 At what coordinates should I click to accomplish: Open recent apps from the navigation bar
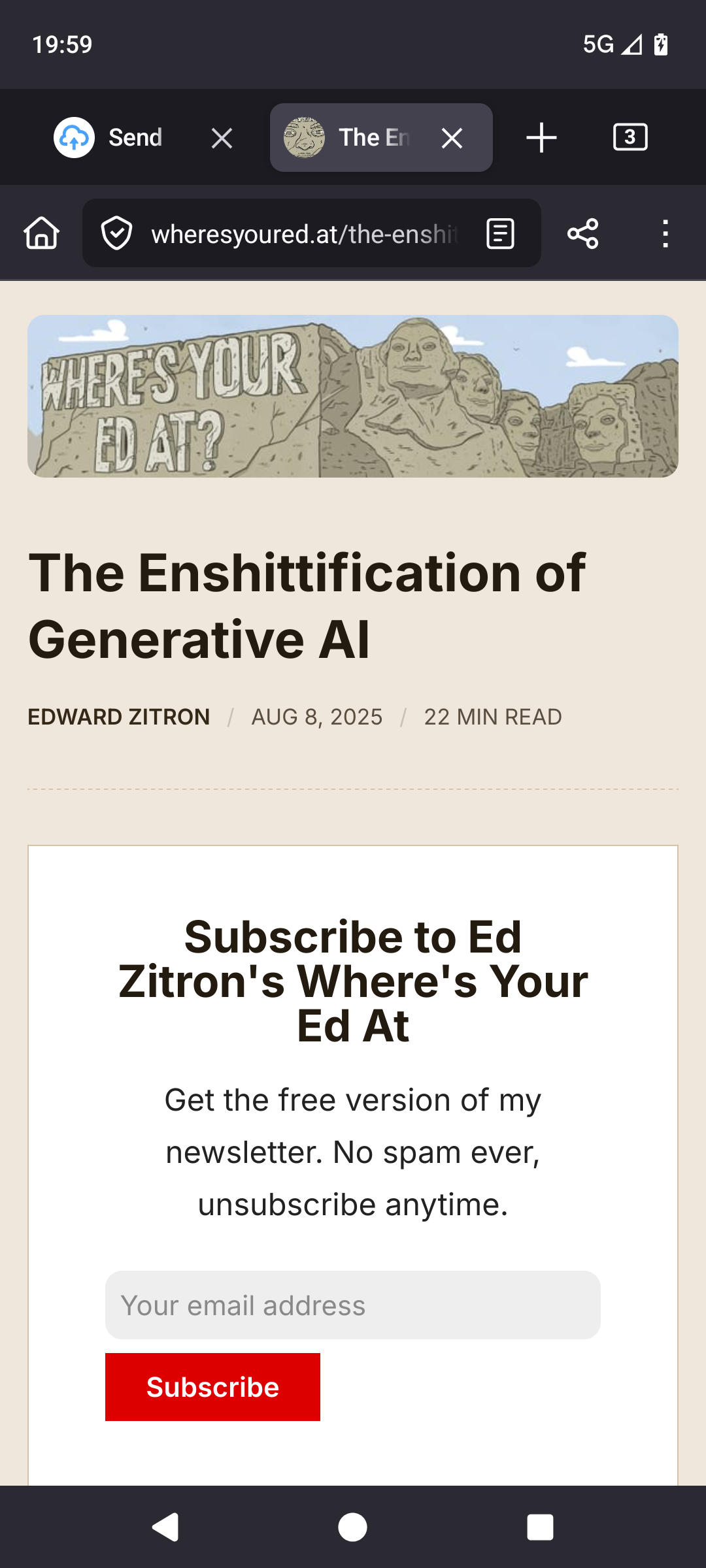click(x=540, y=1527)
